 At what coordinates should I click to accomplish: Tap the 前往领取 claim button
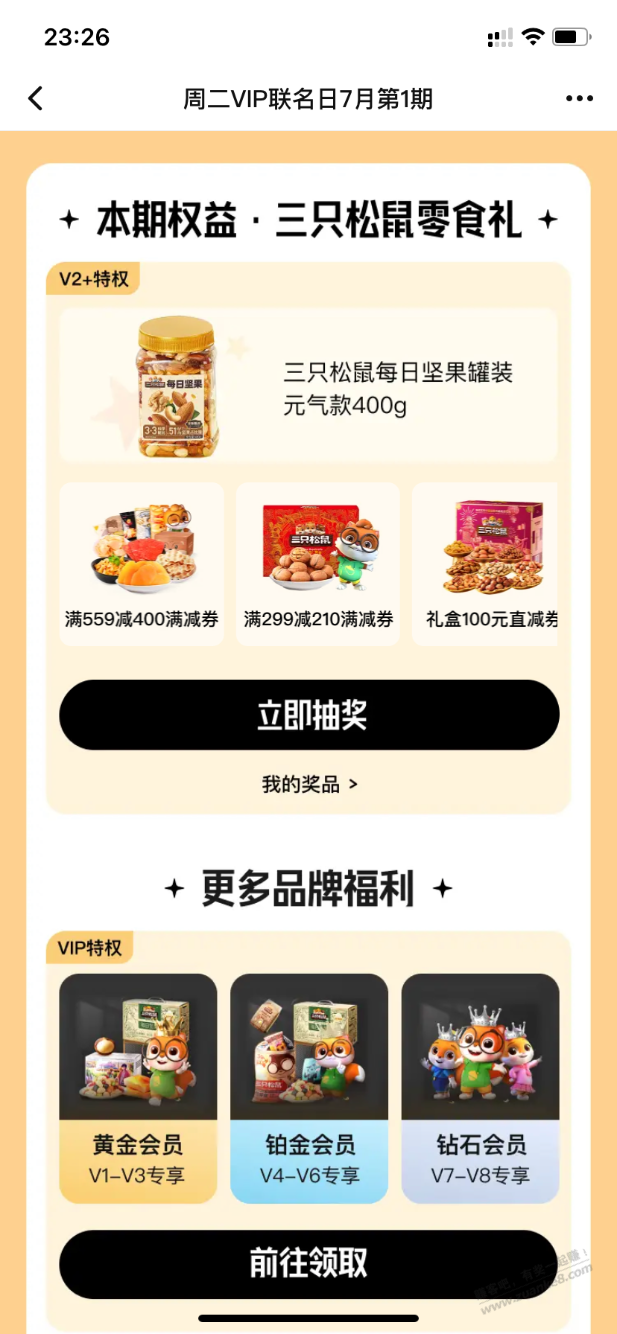[309, 1264]
